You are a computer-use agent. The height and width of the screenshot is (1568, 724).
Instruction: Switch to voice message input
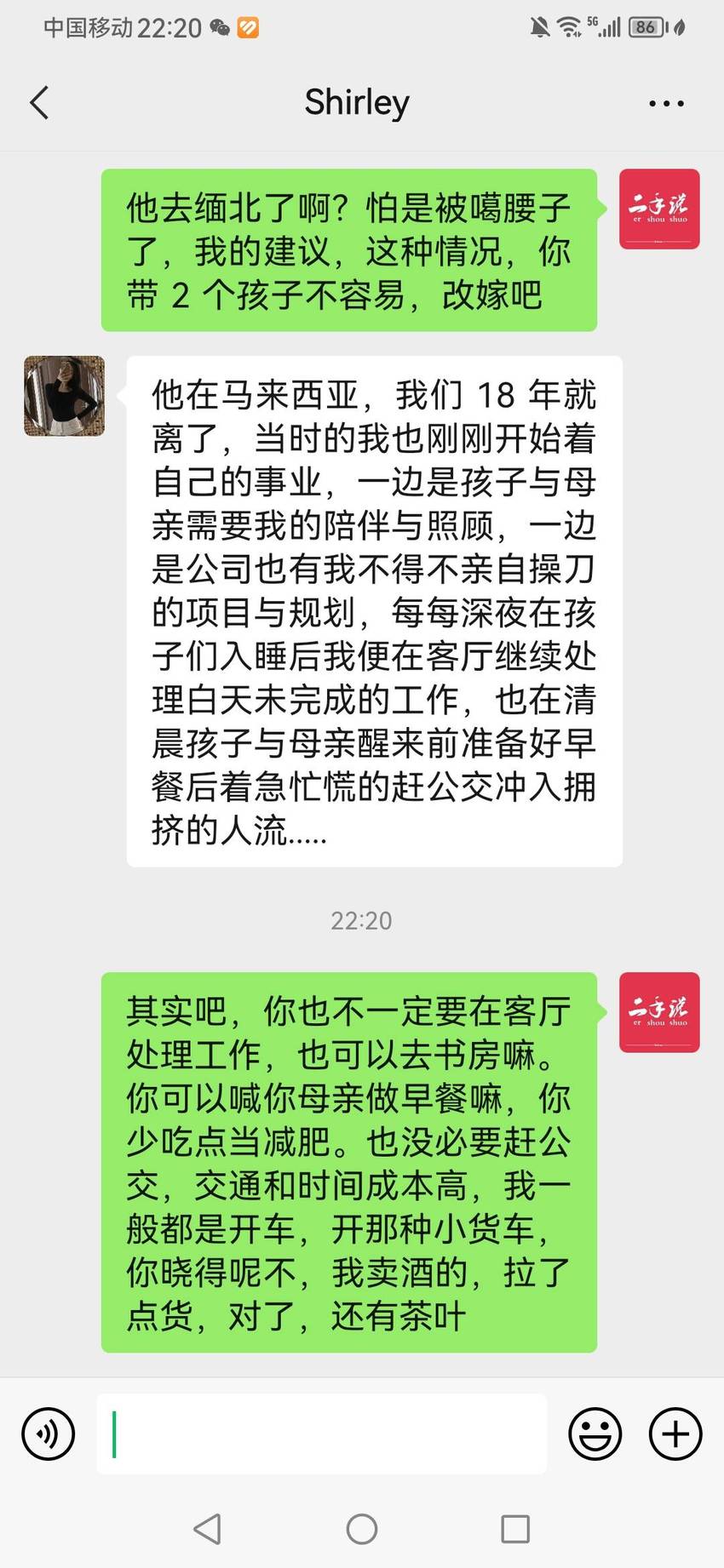pyautogui.click(x=48, y=1434)
